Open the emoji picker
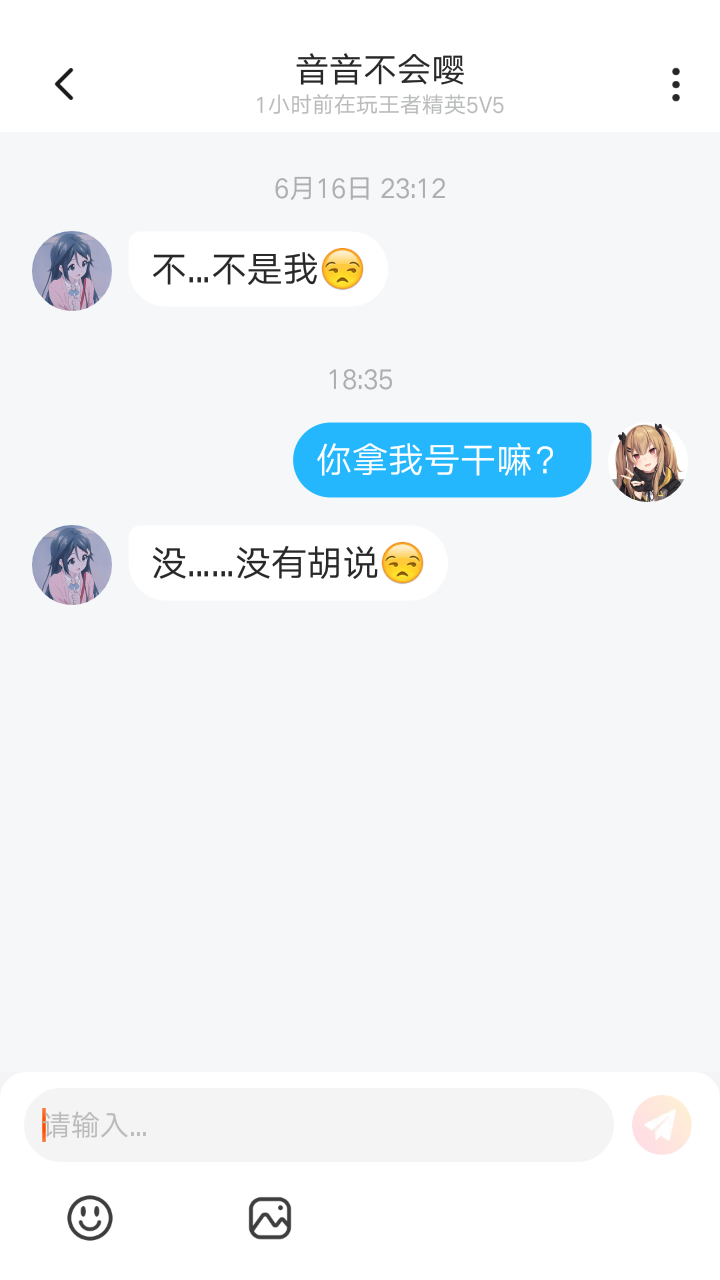This screenshot has height=1280, width=720. 90,1218
